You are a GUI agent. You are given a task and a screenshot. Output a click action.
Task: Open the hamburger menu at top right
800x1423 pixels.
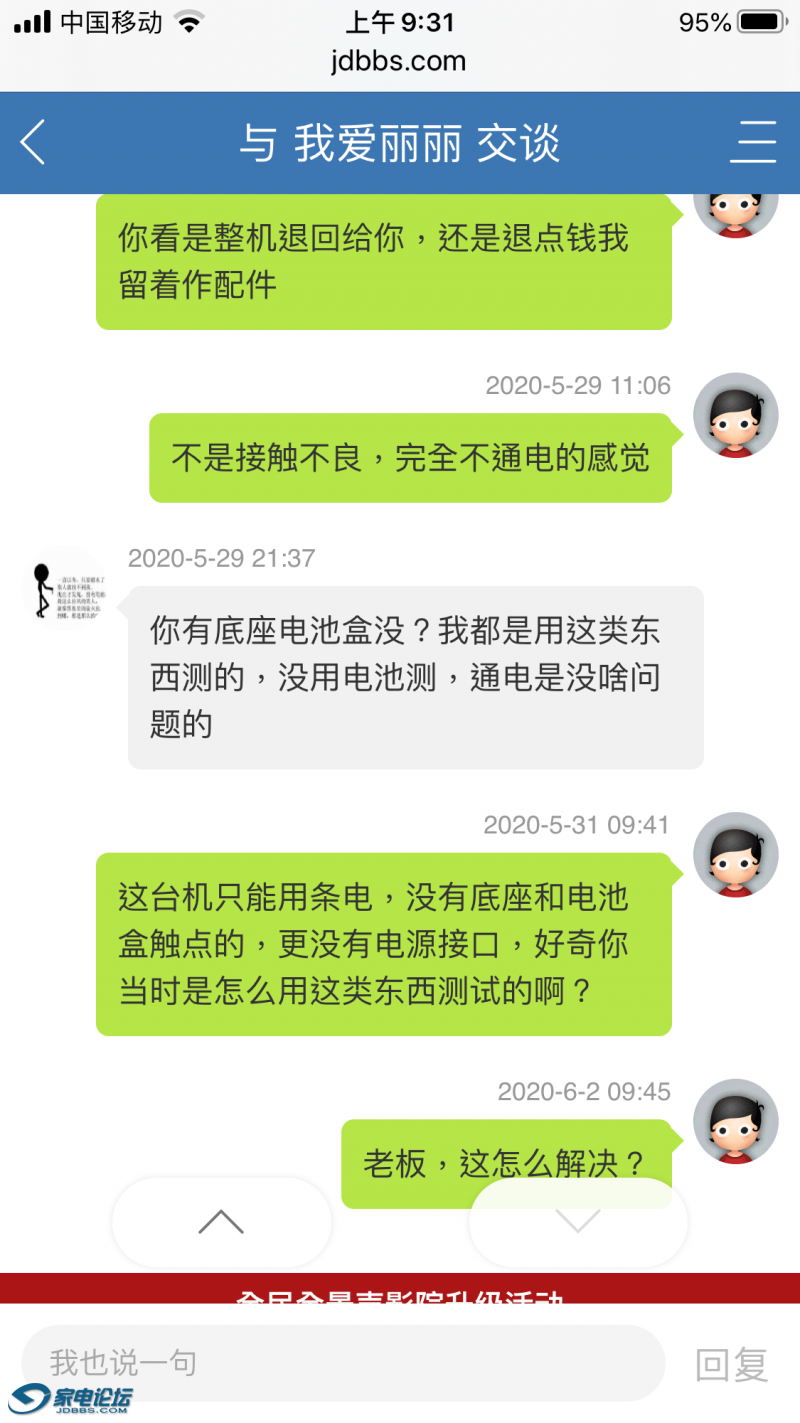753,142
